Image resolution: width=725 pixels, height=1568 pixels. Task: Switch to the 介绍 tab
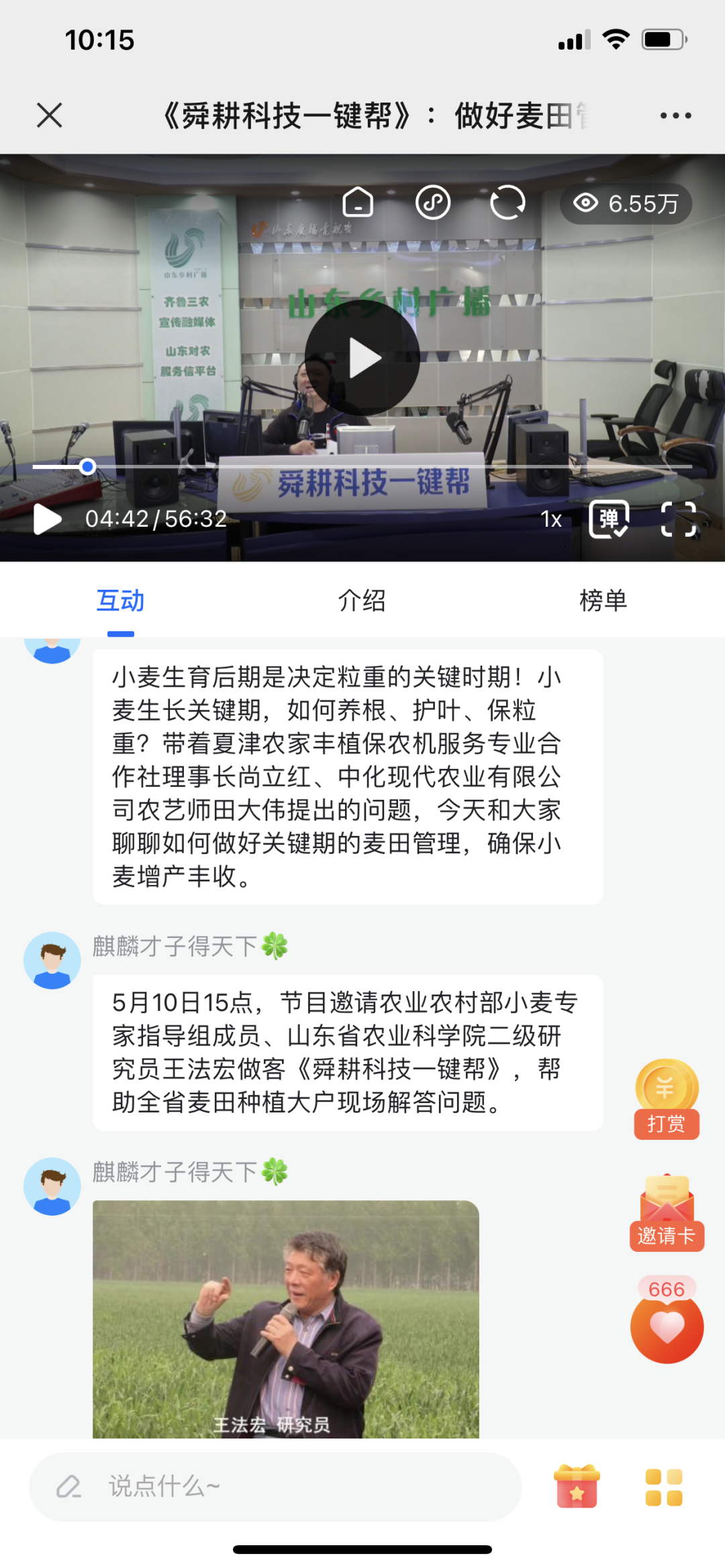(362, 600)
